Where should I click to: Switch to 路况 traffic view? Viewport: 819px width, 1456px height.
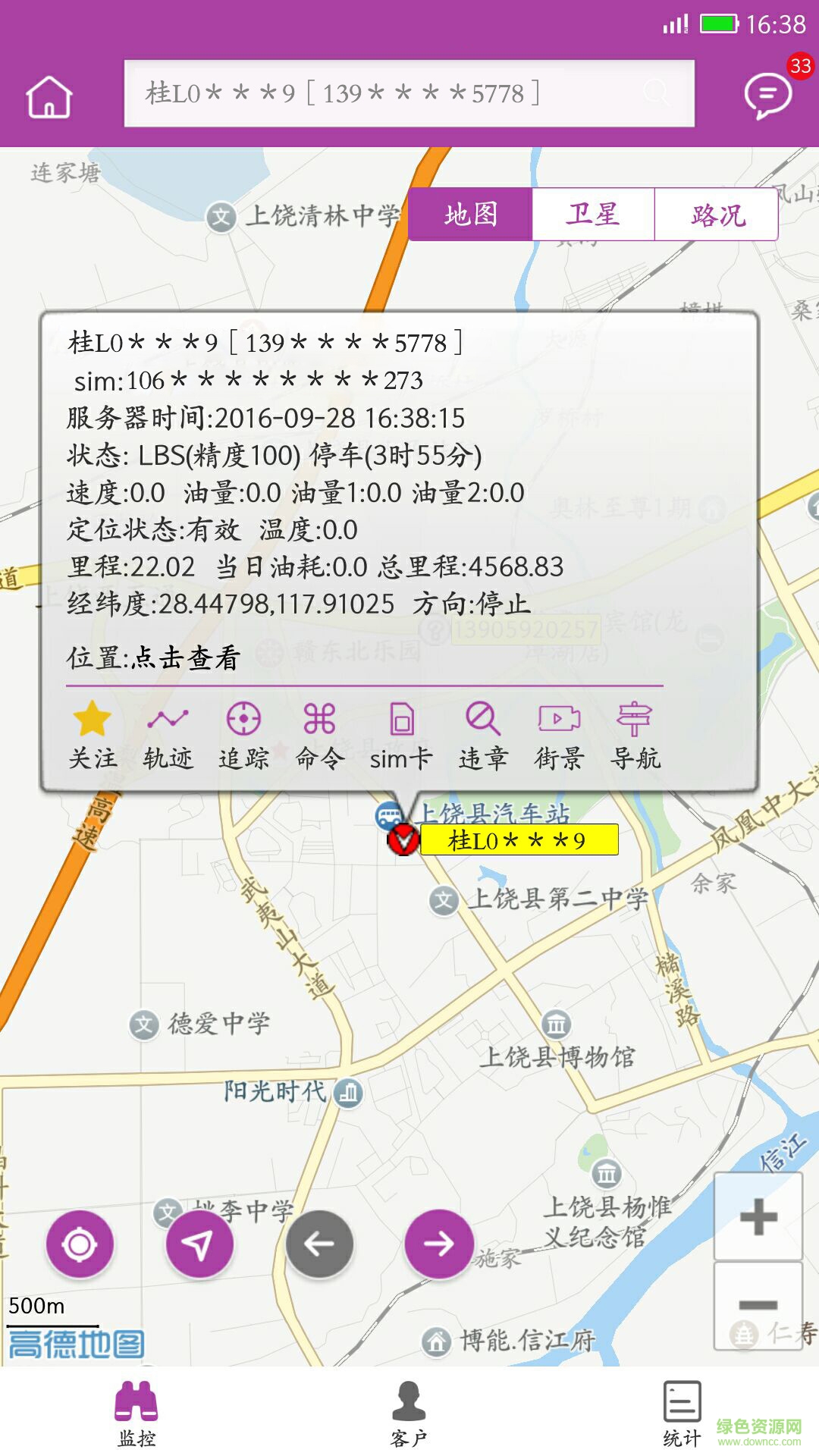(717, 215)
